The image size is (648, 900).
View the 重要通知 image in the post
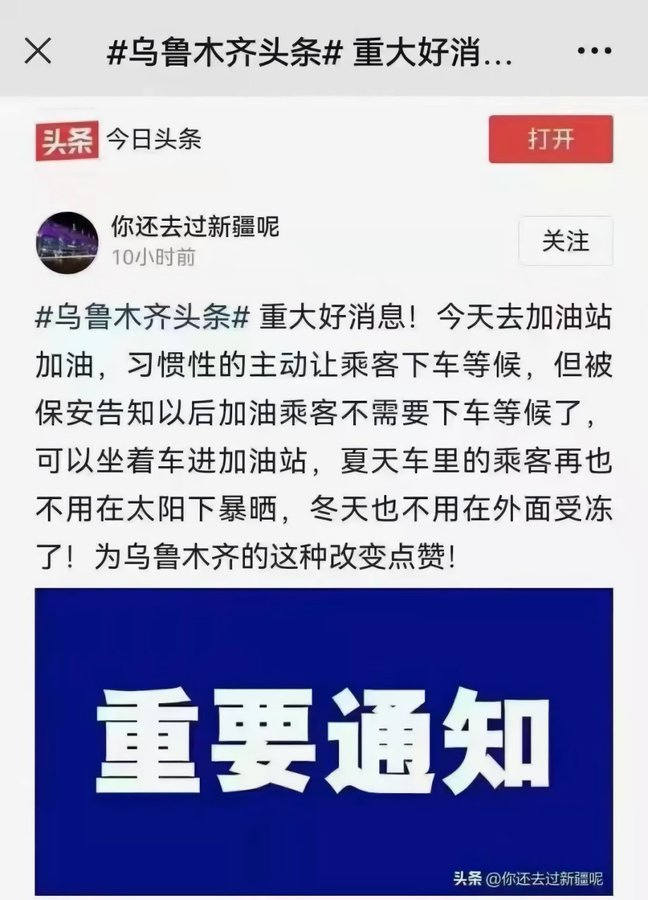point(323,740)
